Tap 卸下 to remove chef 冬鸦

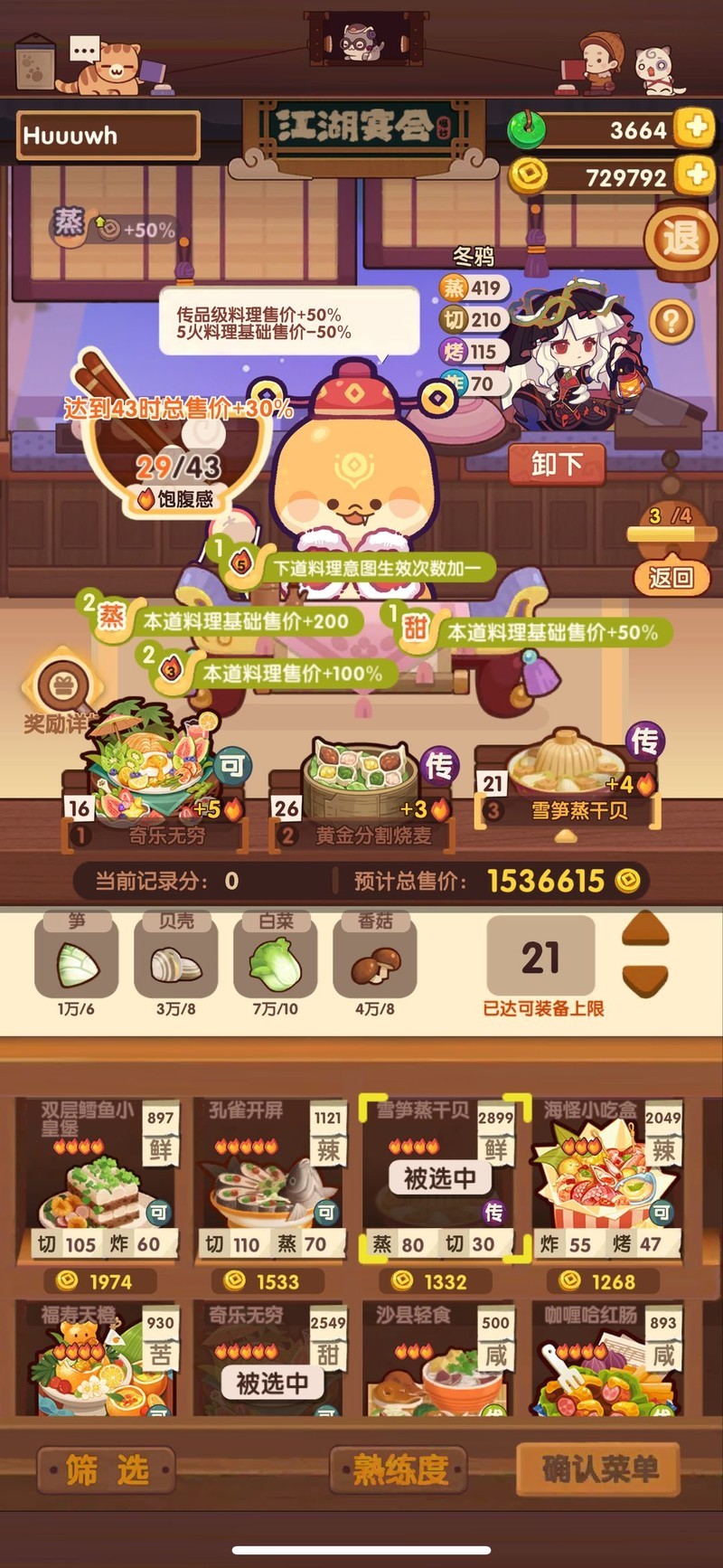(x=555, y=464)
